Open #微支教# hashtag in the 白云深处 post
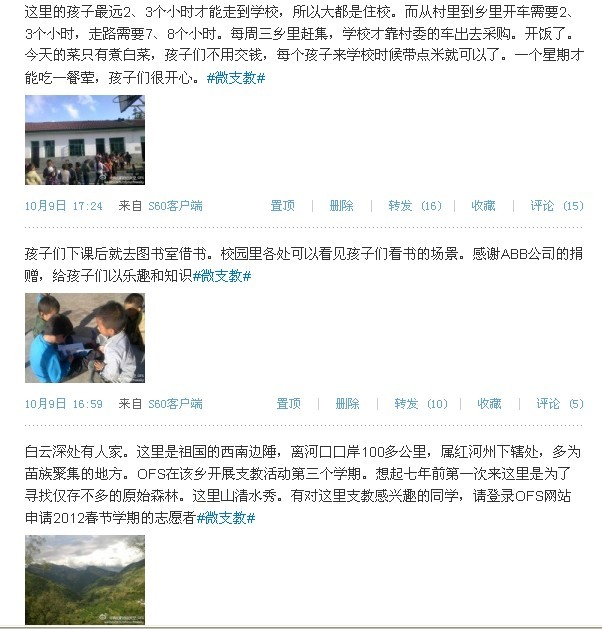 point(226,518)
